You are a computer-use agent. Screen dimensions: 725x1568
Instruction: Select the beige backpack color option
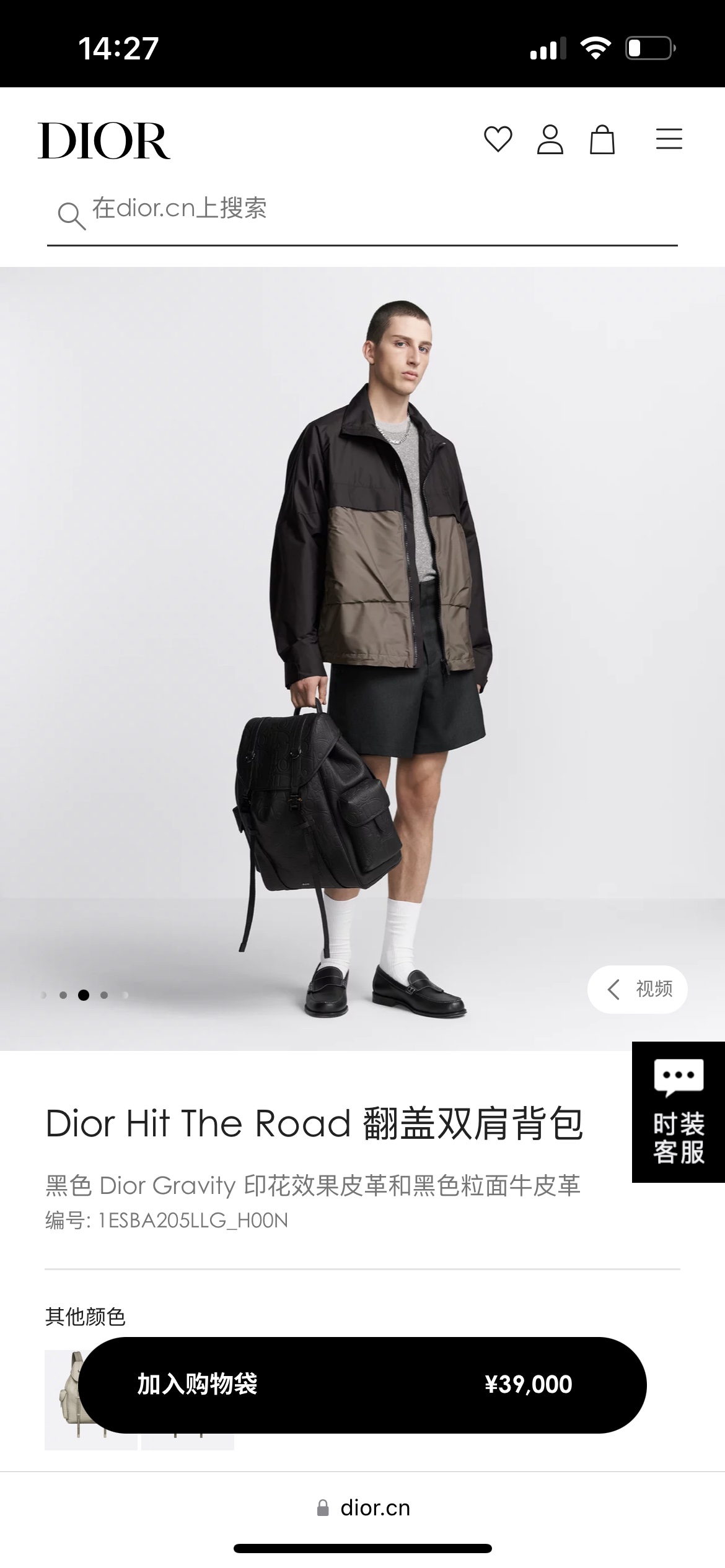pyautogui.click(x=62, y=1401)
